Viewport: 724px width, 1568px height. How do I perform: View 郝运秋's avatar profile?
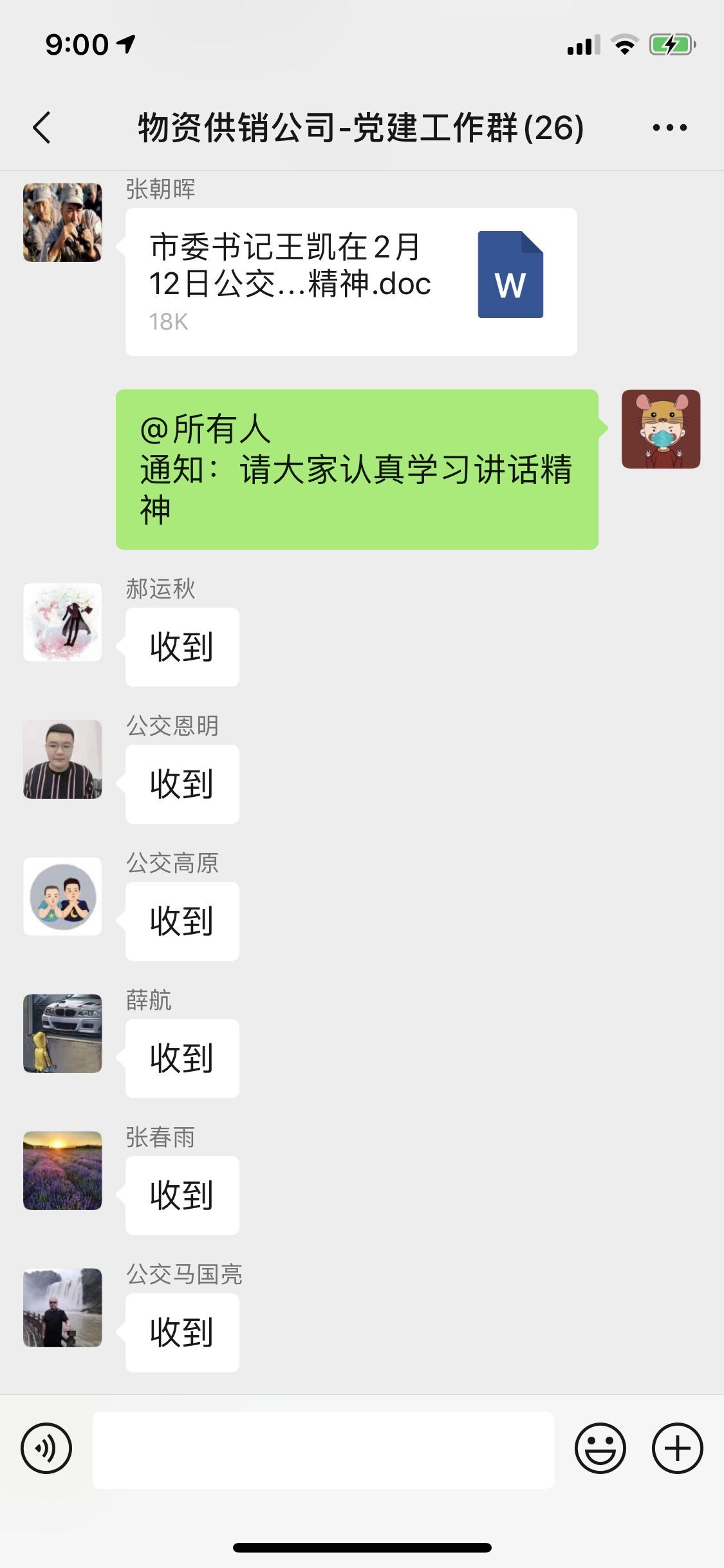coord(62,622)
